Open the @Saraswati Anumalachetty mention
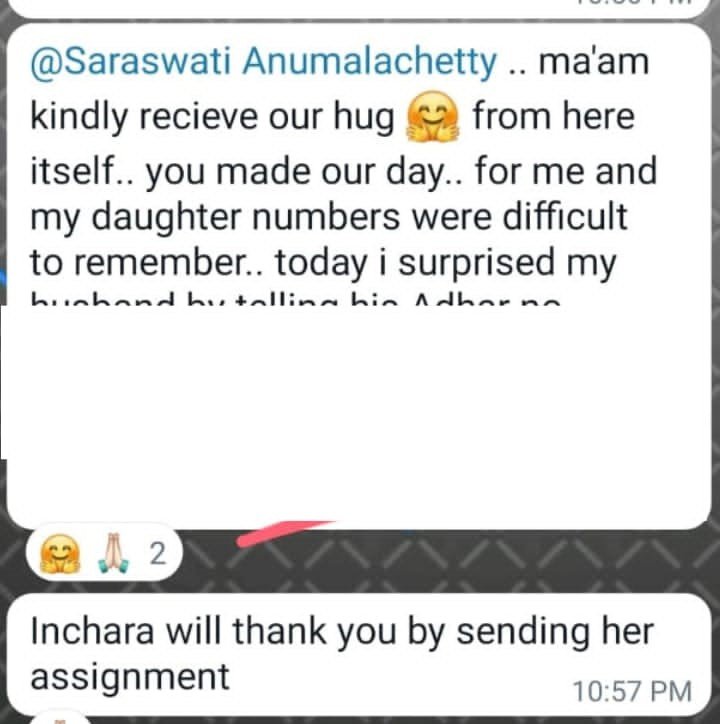The height and width of the screenshot is (724, 720). coord(264,63)
